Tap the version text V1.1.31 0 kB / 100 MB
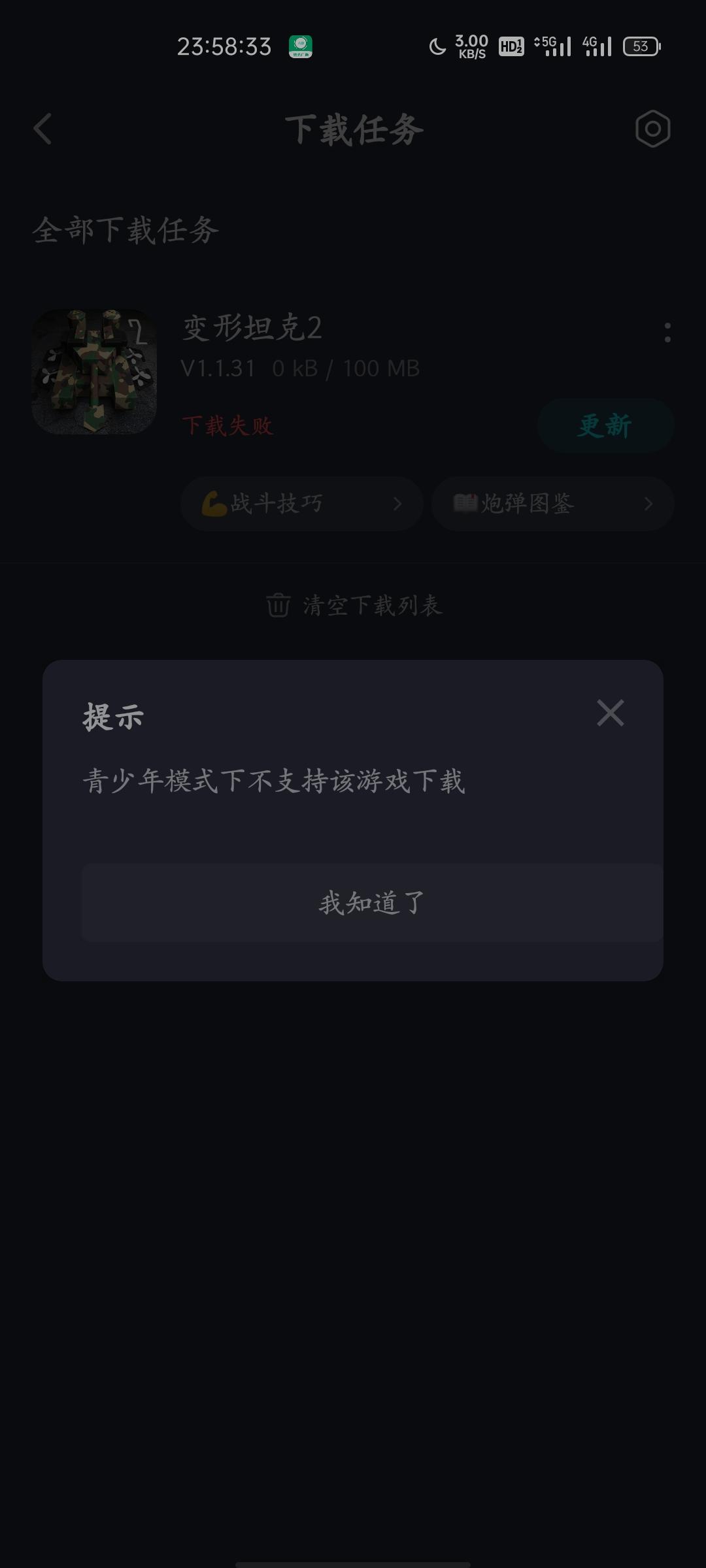Image resolution: width=706 pixels, height=1568 pixels. point(299,368)
